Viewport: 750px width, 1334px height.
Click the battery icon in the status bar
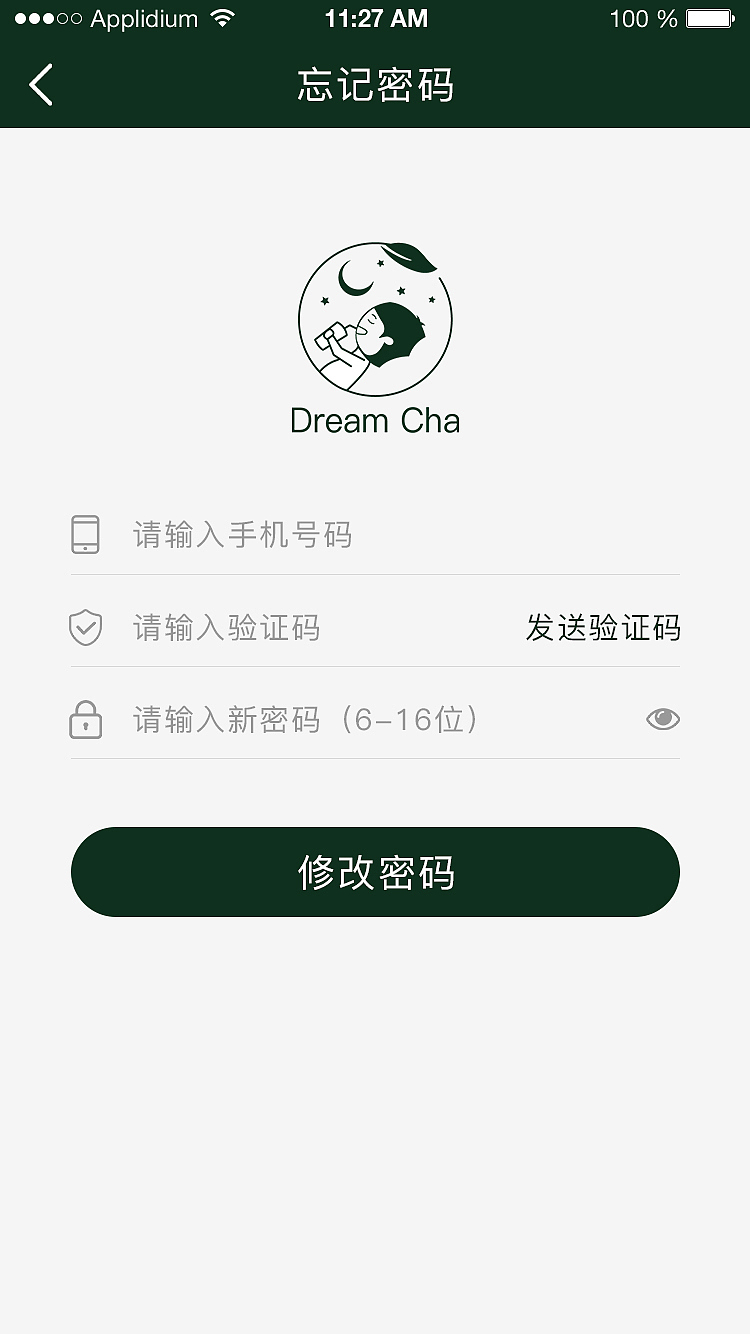[x=712, y=17]
